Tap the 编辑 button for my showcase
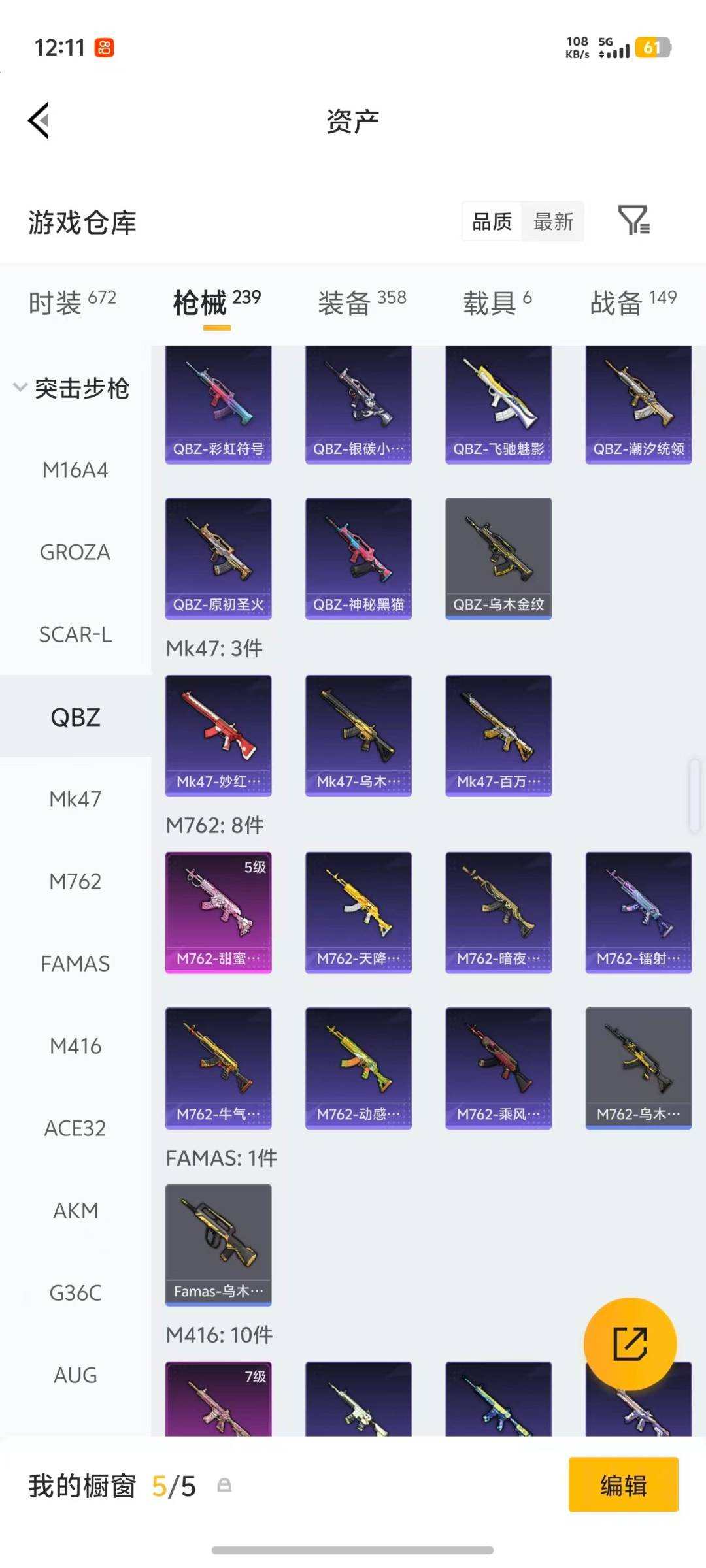Screen dimensions: 706x1568 click(x=623, y=1484)
